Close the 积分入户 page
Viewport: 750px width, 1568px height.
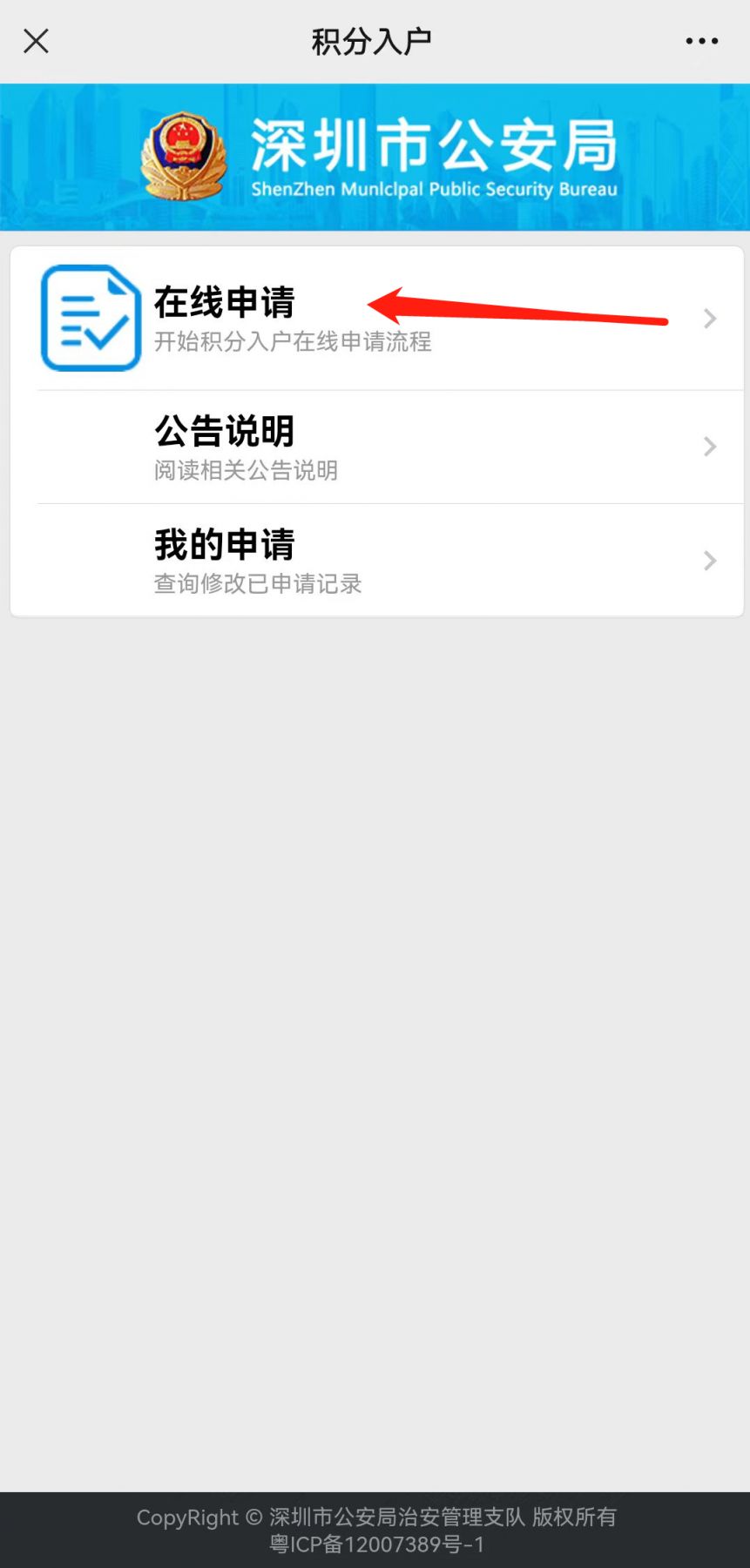tap(36, 41)
